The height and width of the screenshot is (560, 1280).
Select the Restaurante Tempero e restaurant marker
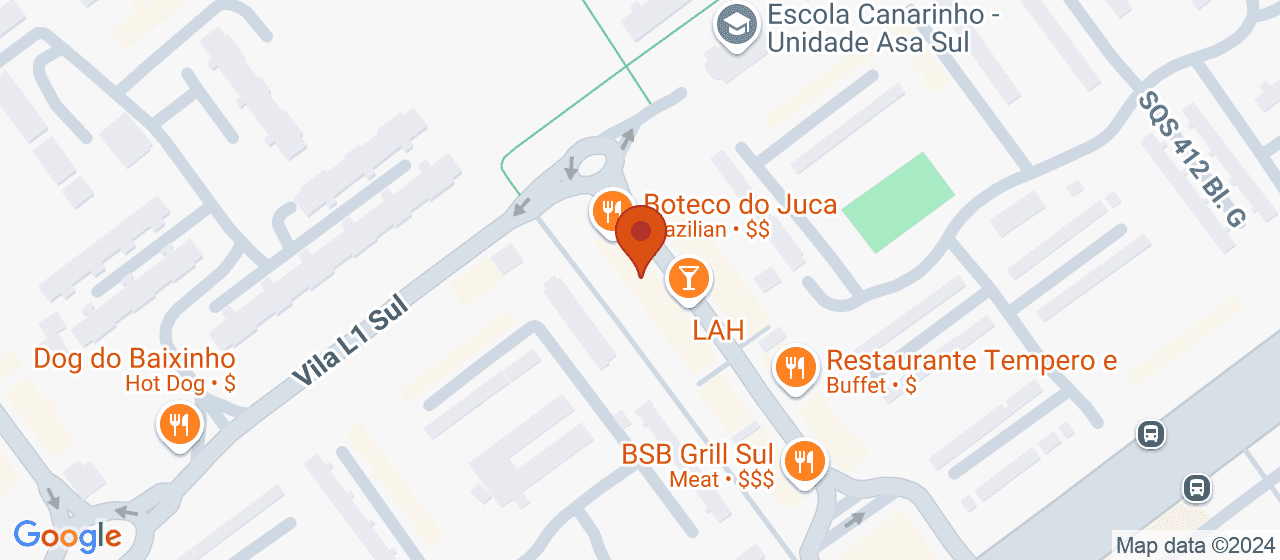click(x=795, y=368)
